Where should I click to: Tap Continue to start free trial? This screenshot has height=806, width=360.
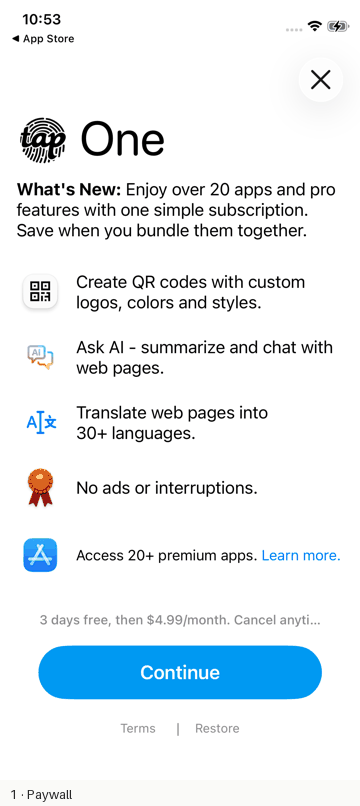pos(180,672)
